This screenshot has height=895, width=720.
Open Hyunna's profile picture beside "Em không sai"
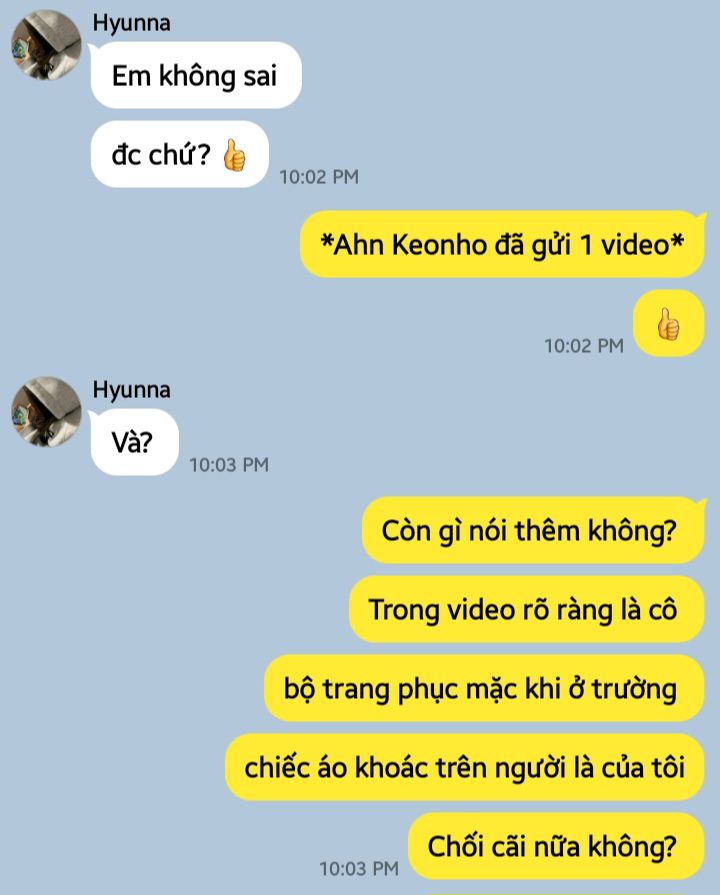(x=46, y=46)
